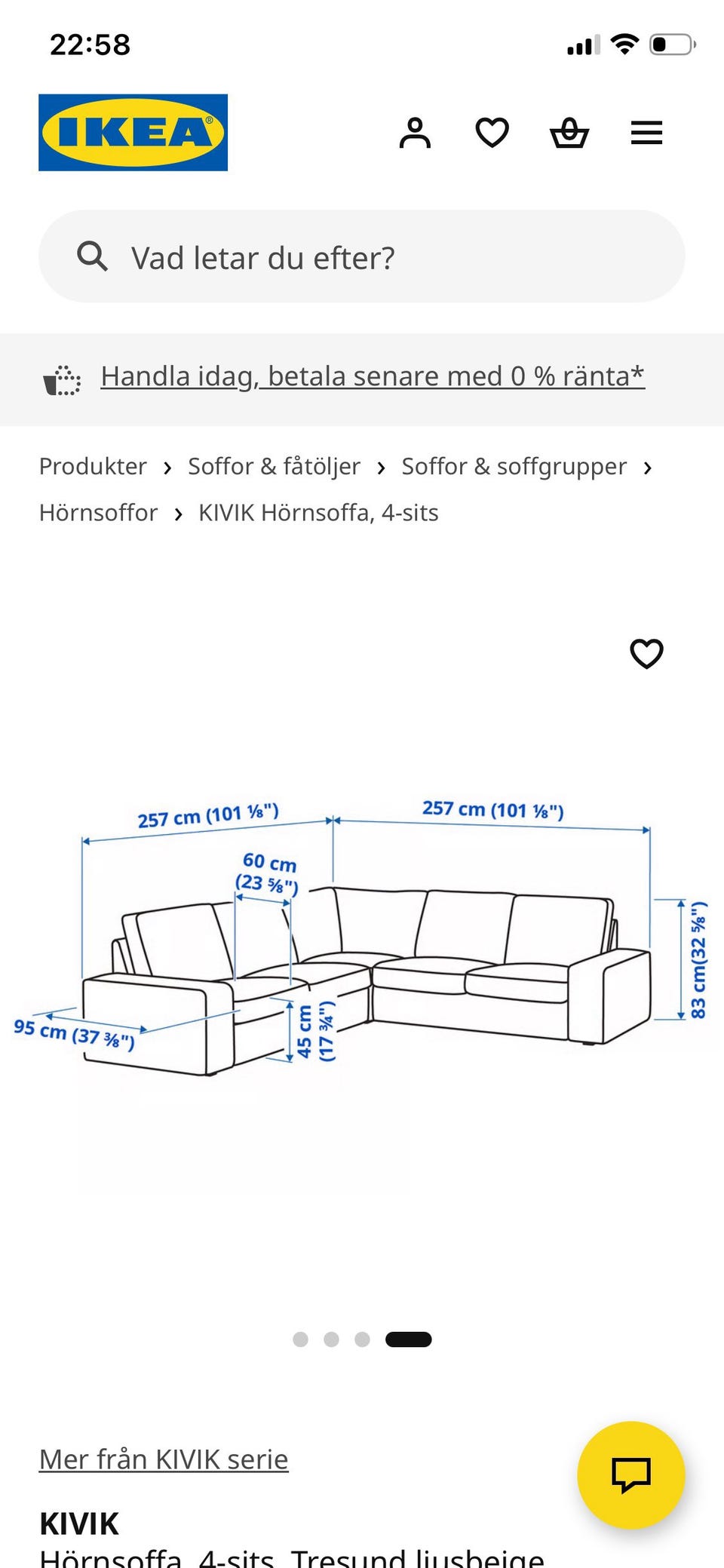Navigate to the Hörnsoffor category

pyautogui.click(x=98, y=512)
